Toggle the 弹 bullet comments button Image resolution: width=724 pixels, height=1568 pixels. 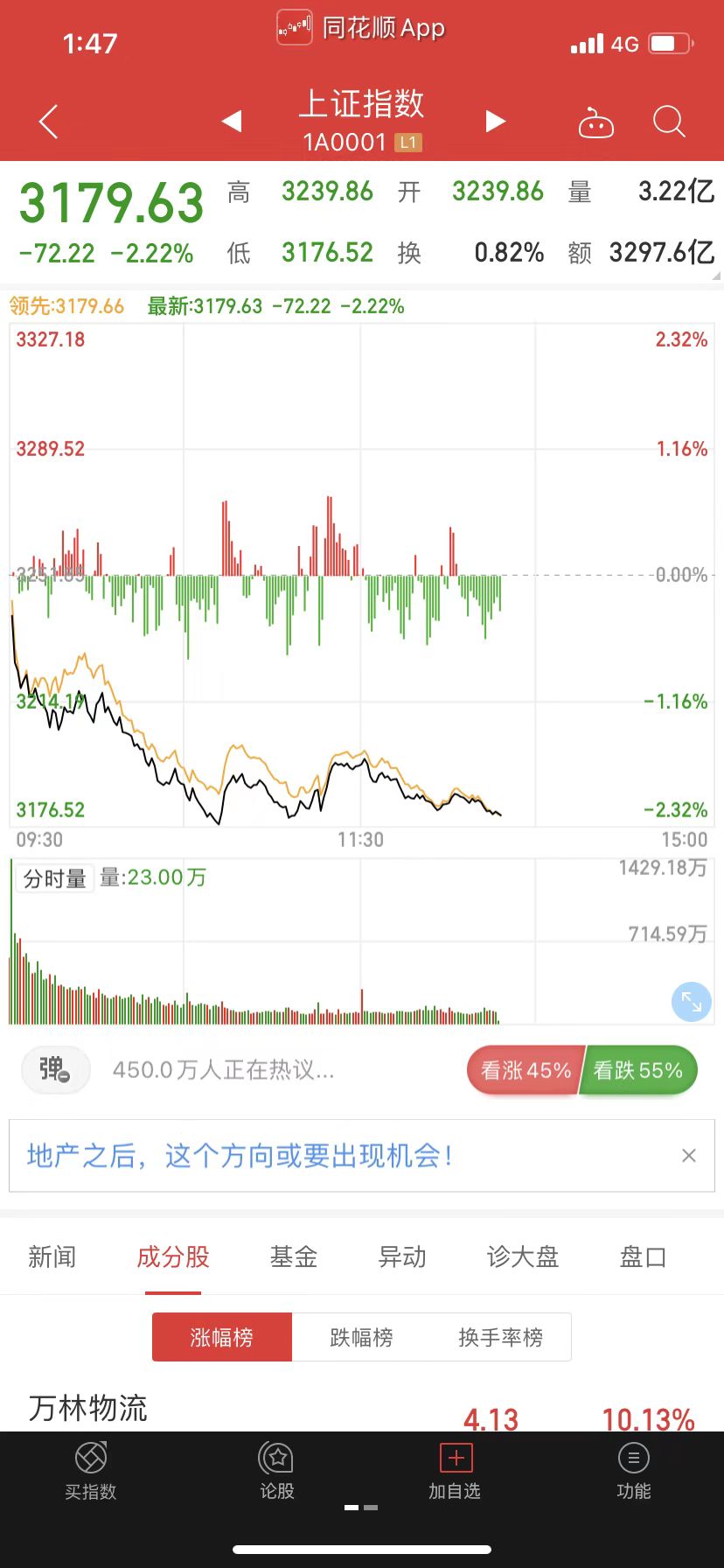coord(56,1069)
